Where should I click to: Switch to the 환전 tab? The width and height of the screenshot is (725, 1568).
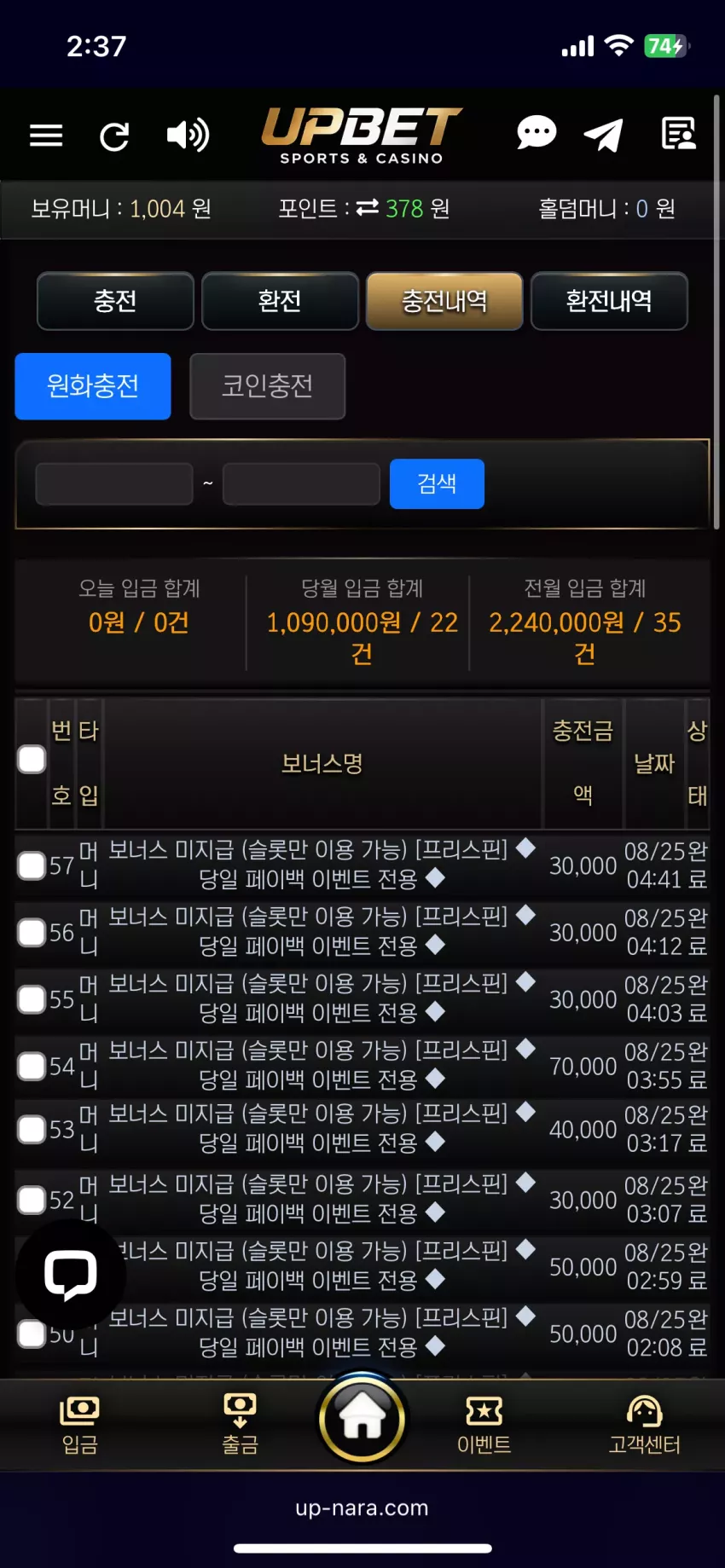pos(280,301)
